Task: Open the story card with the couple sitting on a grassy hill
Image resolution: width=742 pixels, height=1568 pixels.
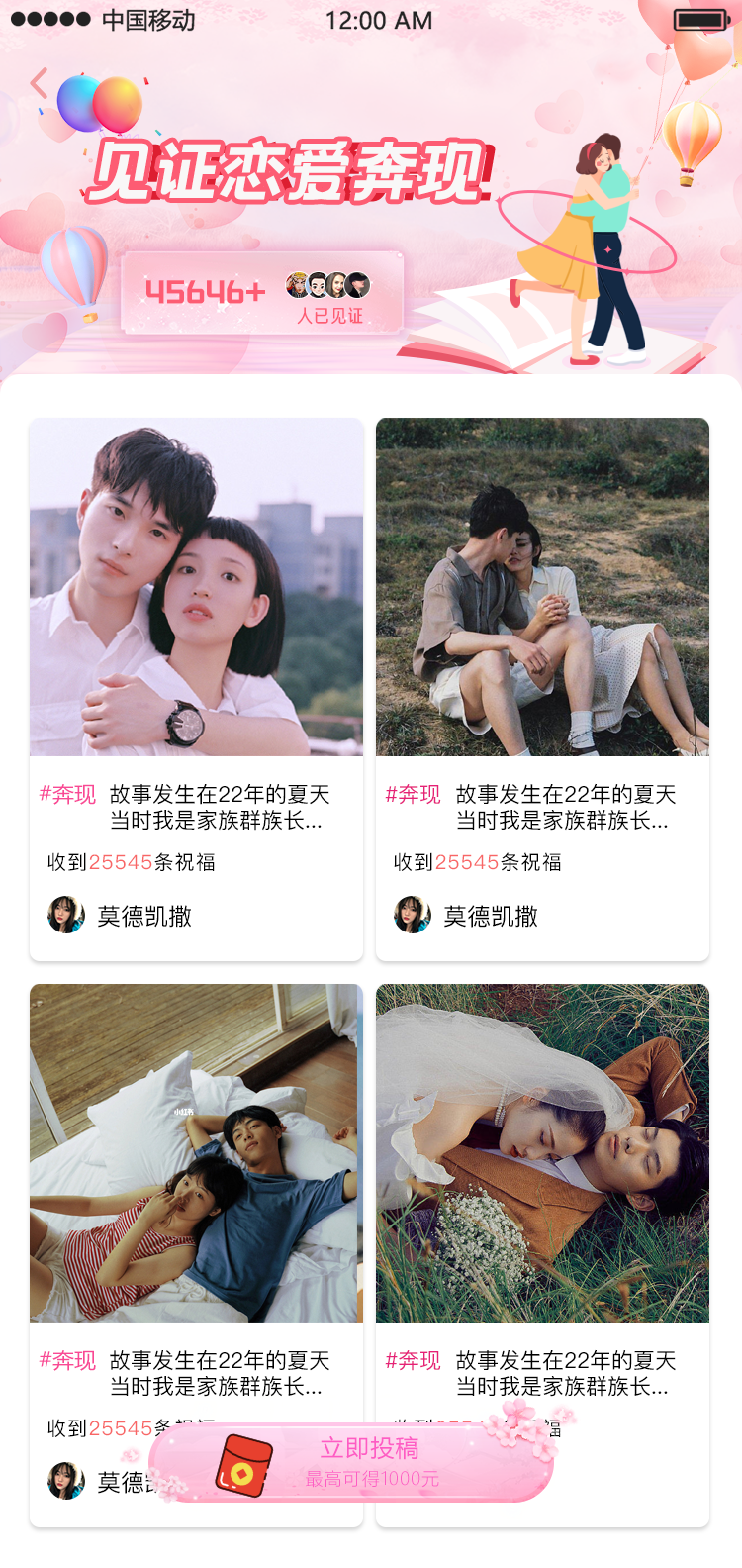Action: click(x=542, y=588)
